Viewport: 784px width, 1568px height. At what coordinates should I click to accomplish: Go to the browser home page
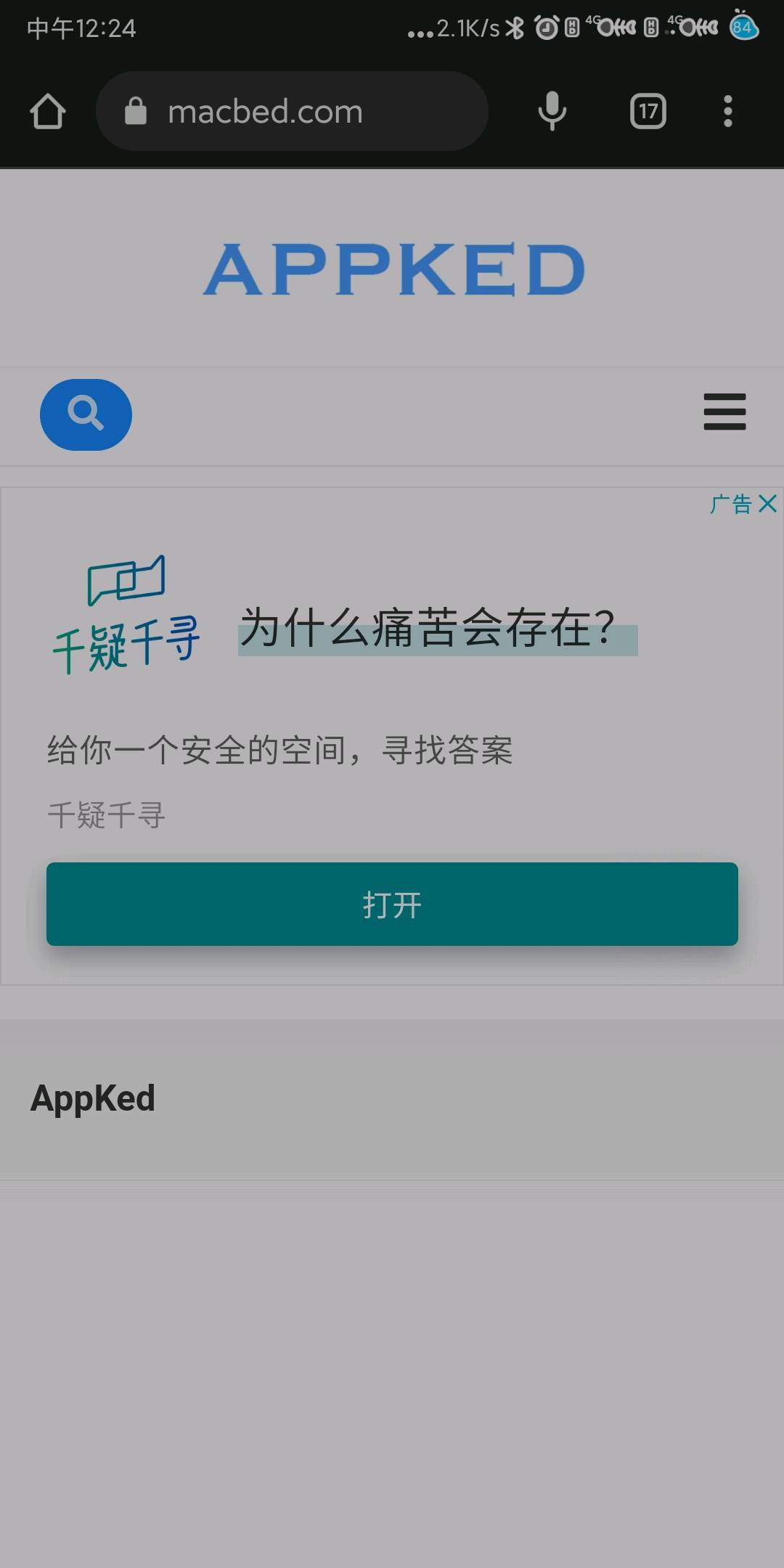pyautogui.click(x=48, y=112)
